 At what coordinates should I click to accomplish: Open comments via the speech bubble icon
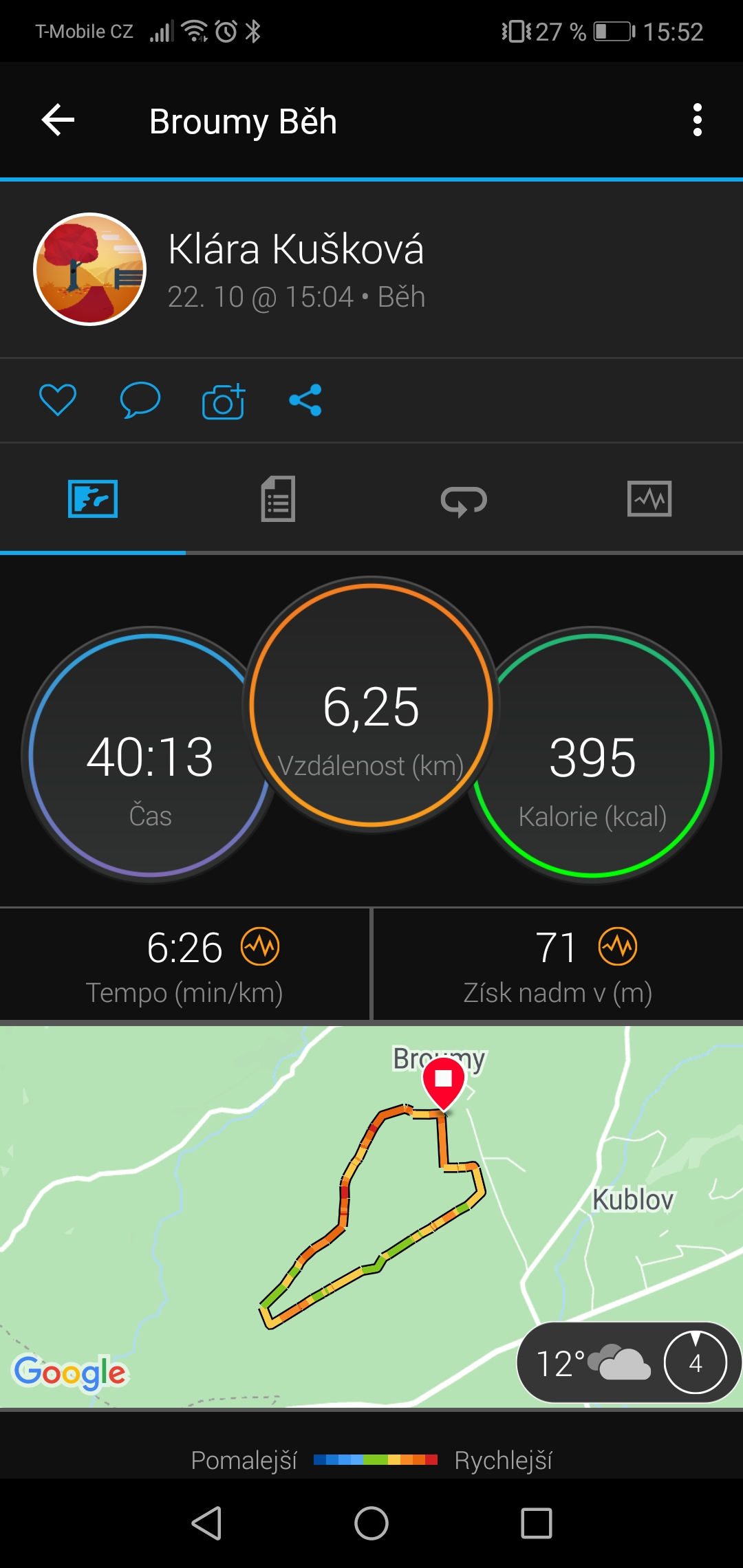140,400
